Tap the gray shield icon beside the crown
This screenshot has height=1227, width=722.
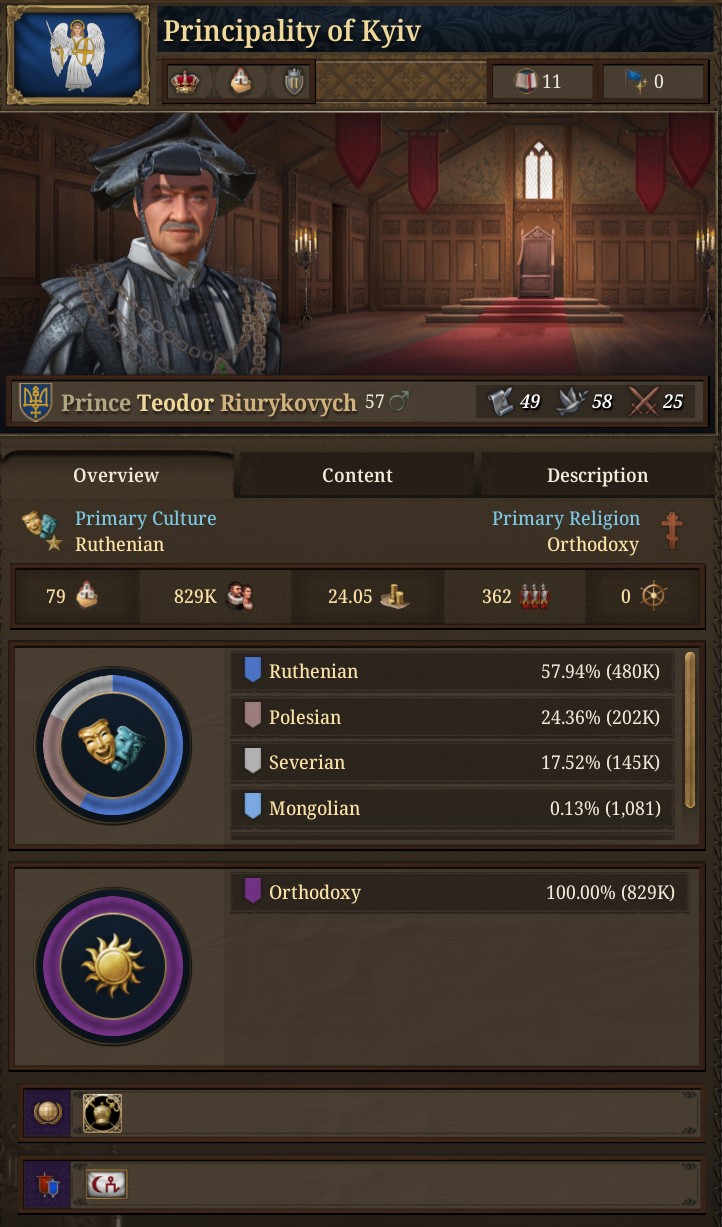293,82
